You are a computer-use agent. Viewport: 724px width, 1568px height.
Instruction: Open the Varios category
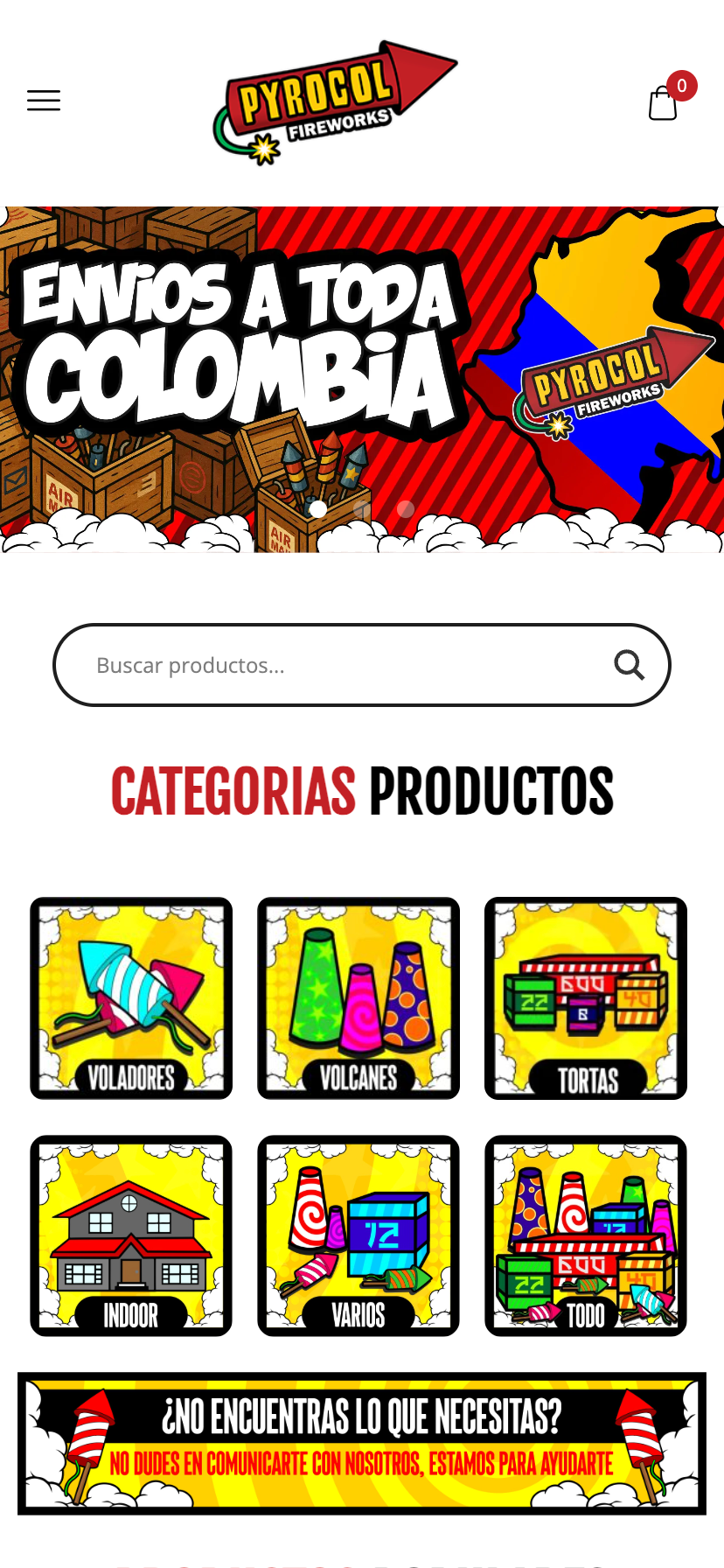(359, 1235)
